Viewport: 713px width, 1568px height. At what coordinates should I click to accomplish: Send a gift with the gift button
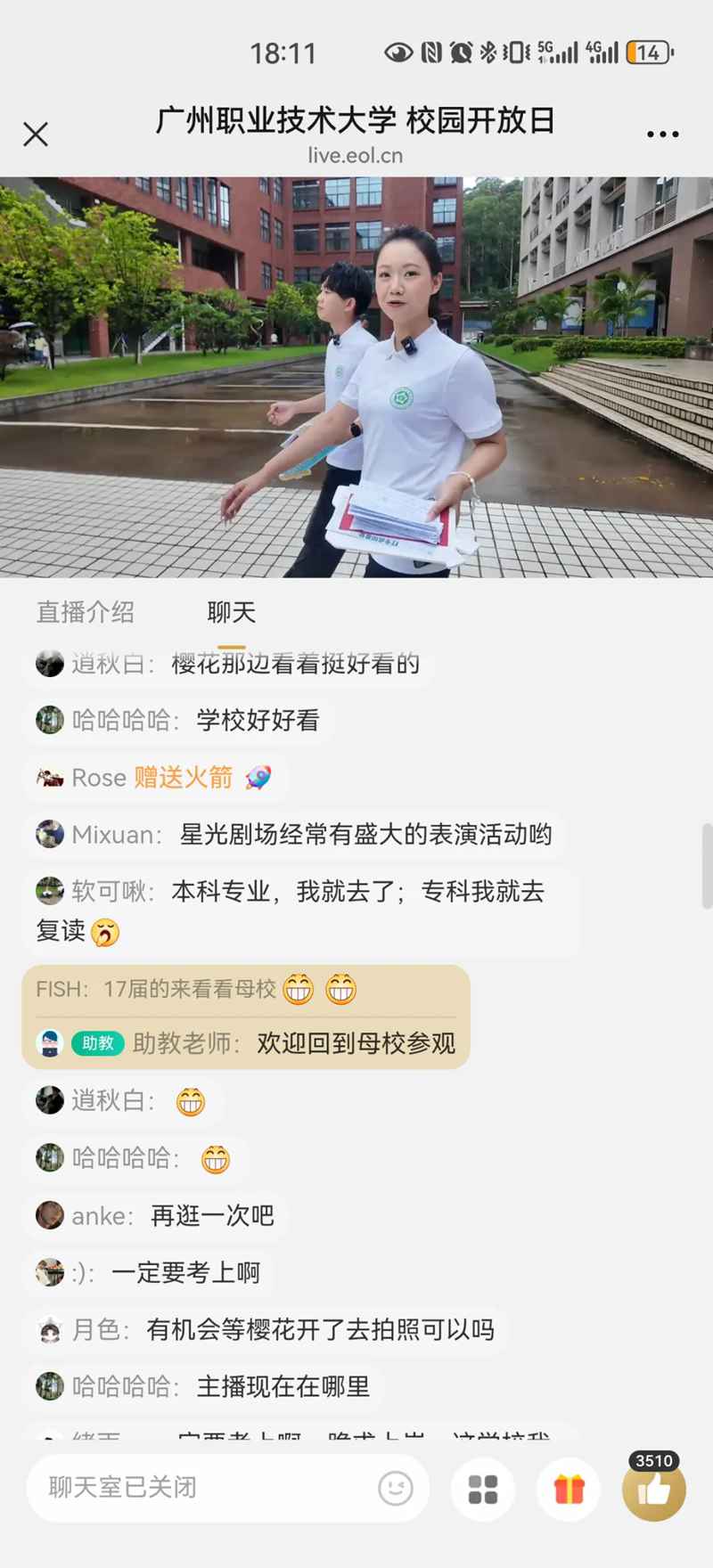click(569, 1489)
